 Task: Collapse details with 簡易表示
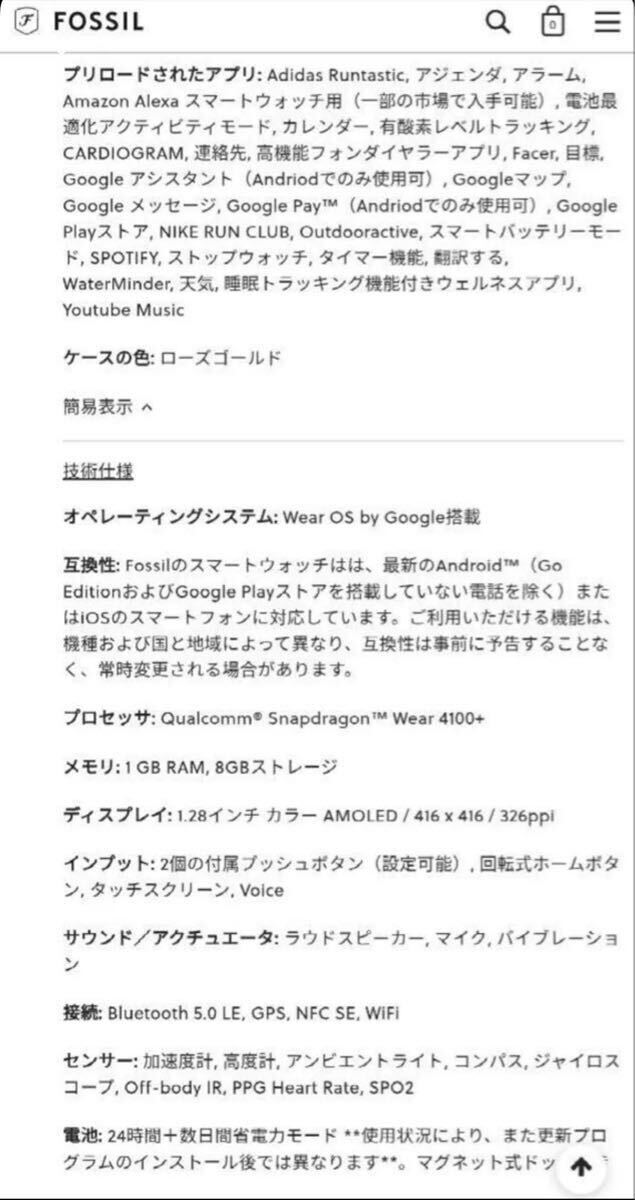pyautogui.click(x=108, y=407)
